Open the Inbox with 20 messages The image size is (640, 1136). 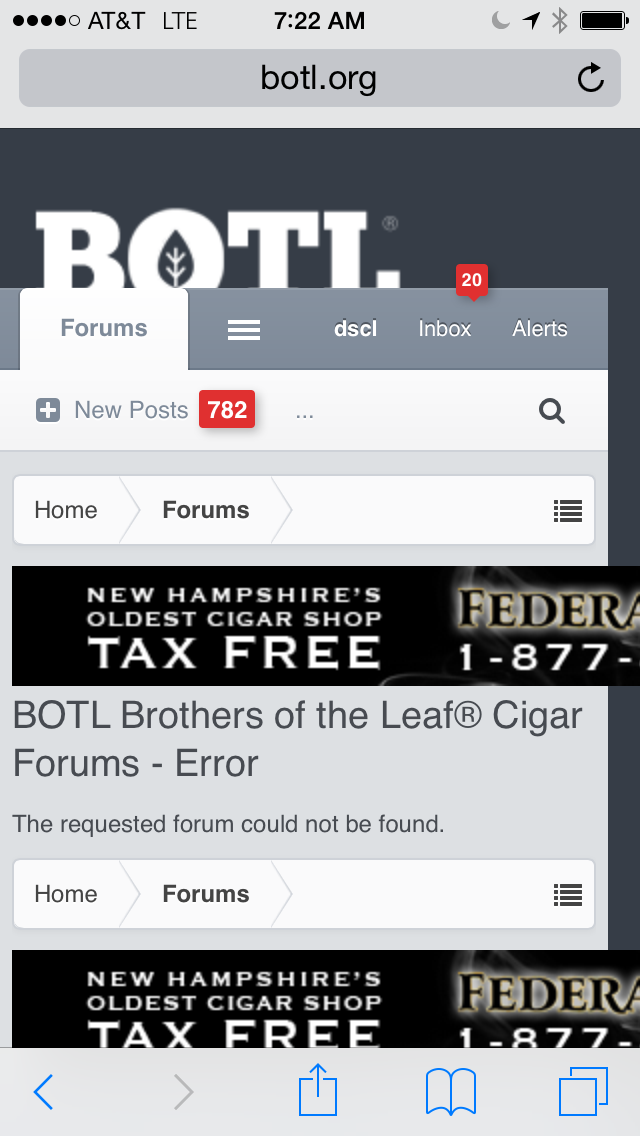444,329
